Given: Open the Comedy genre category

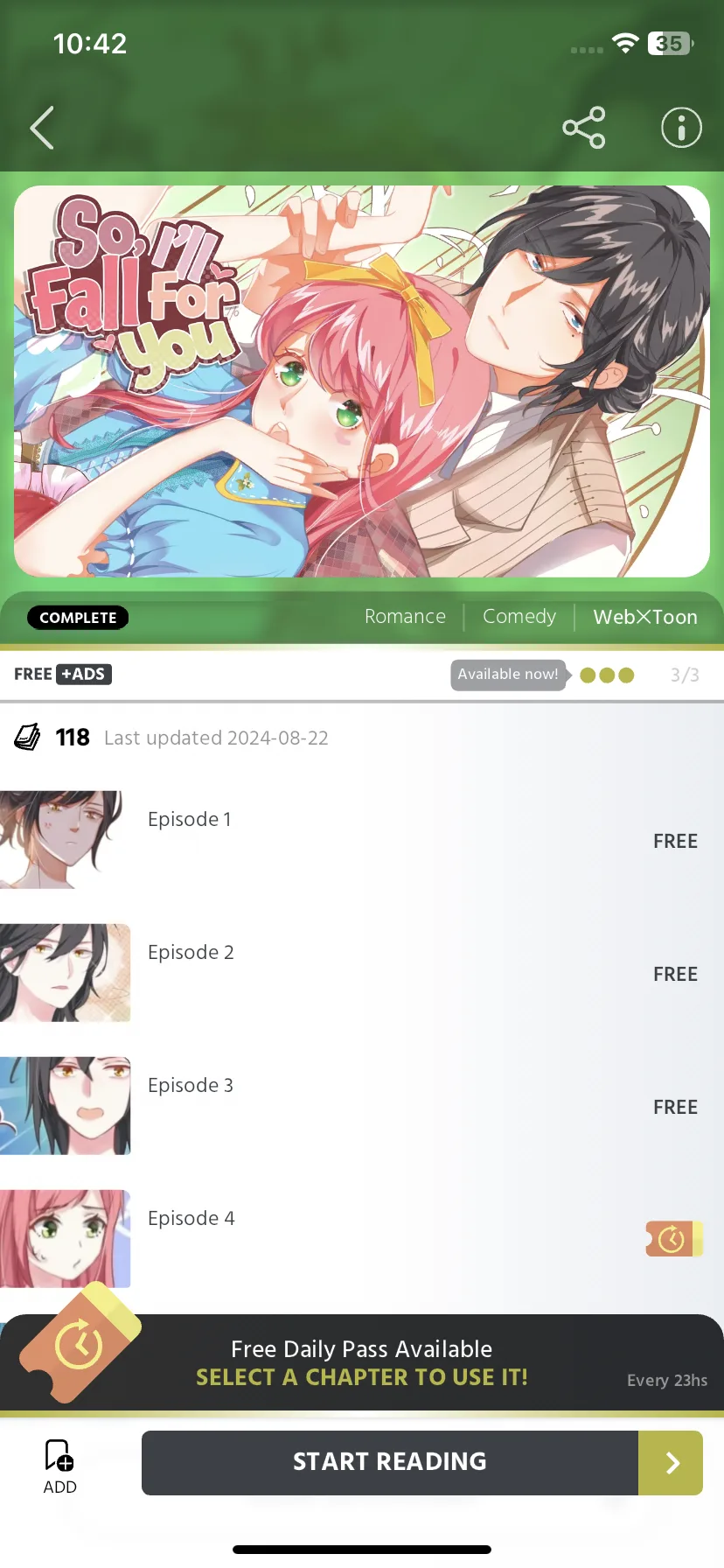Looking at the screenshot, I should click(x=519, y=617).
